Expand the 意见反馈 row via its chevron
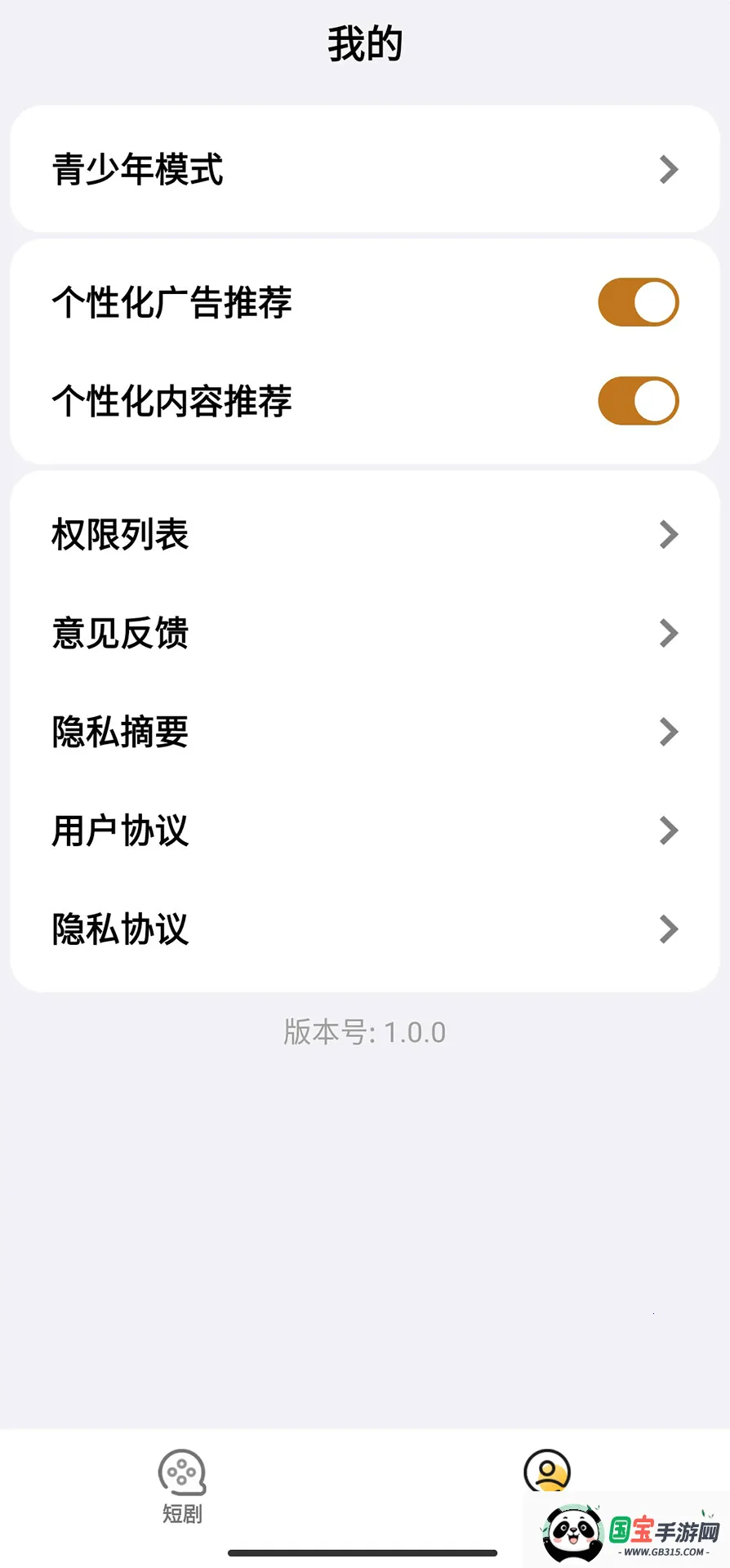The height and width of the screenshot is (1568, 730). [669, 634]
